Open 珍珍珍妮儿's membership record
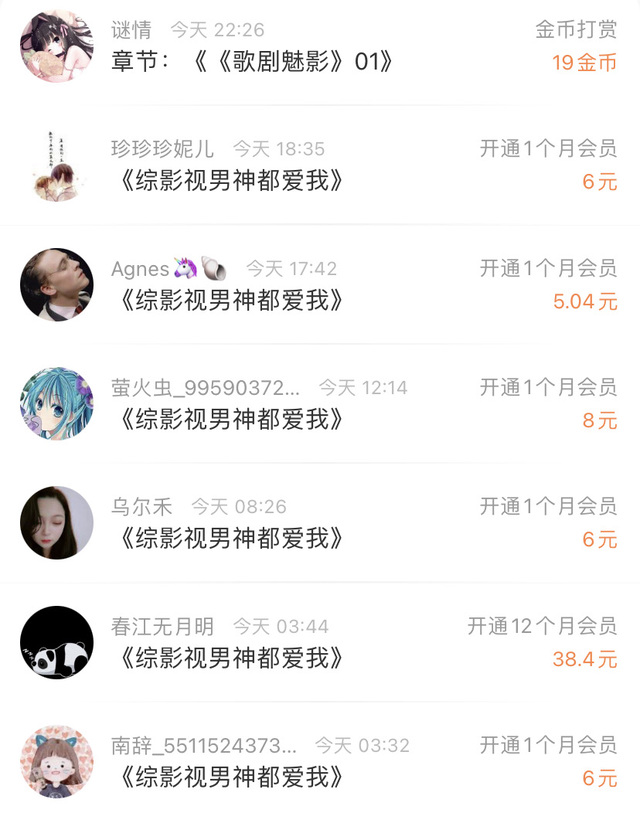Screen dimensions: 640x813 click(320, 165)
